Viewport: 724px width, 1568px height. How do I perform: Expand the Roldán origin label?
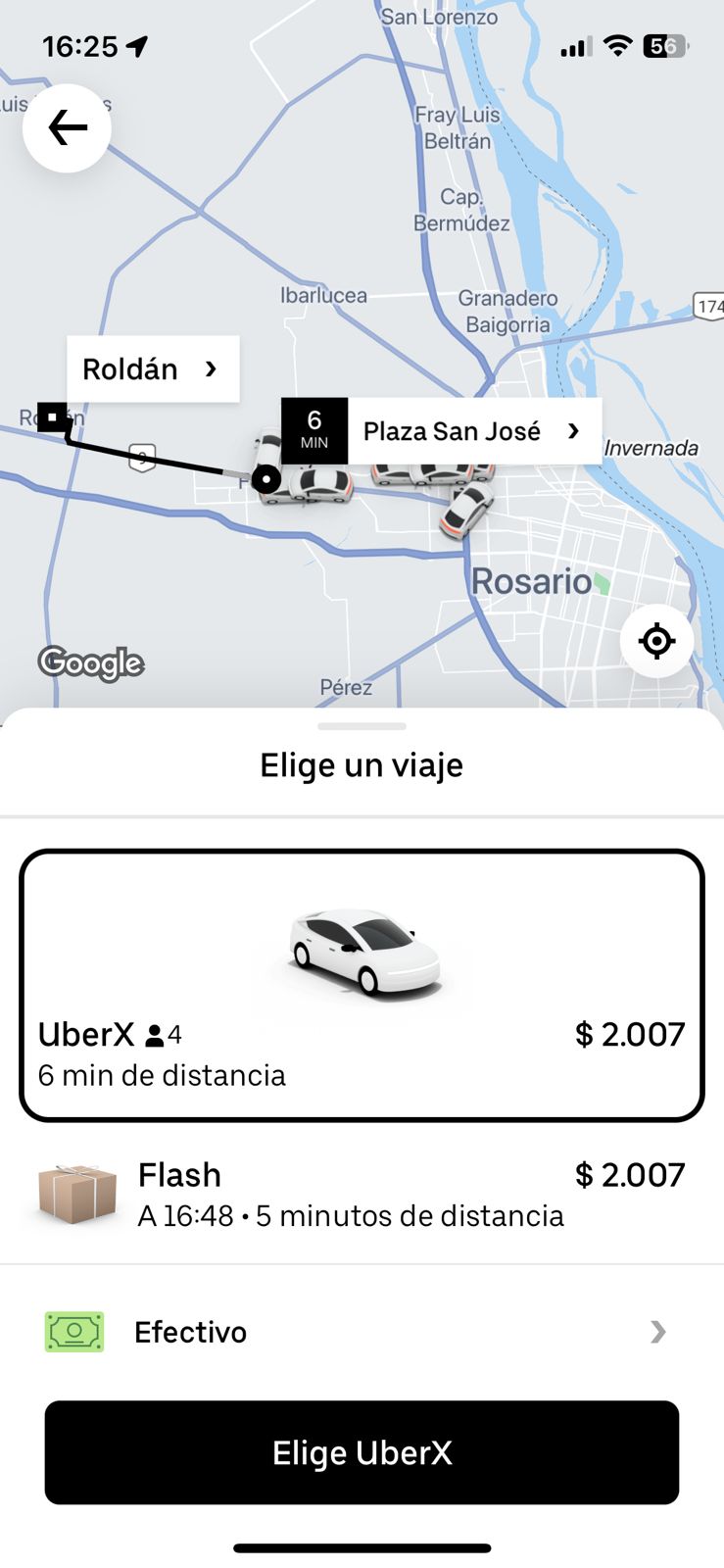(153, 368)
